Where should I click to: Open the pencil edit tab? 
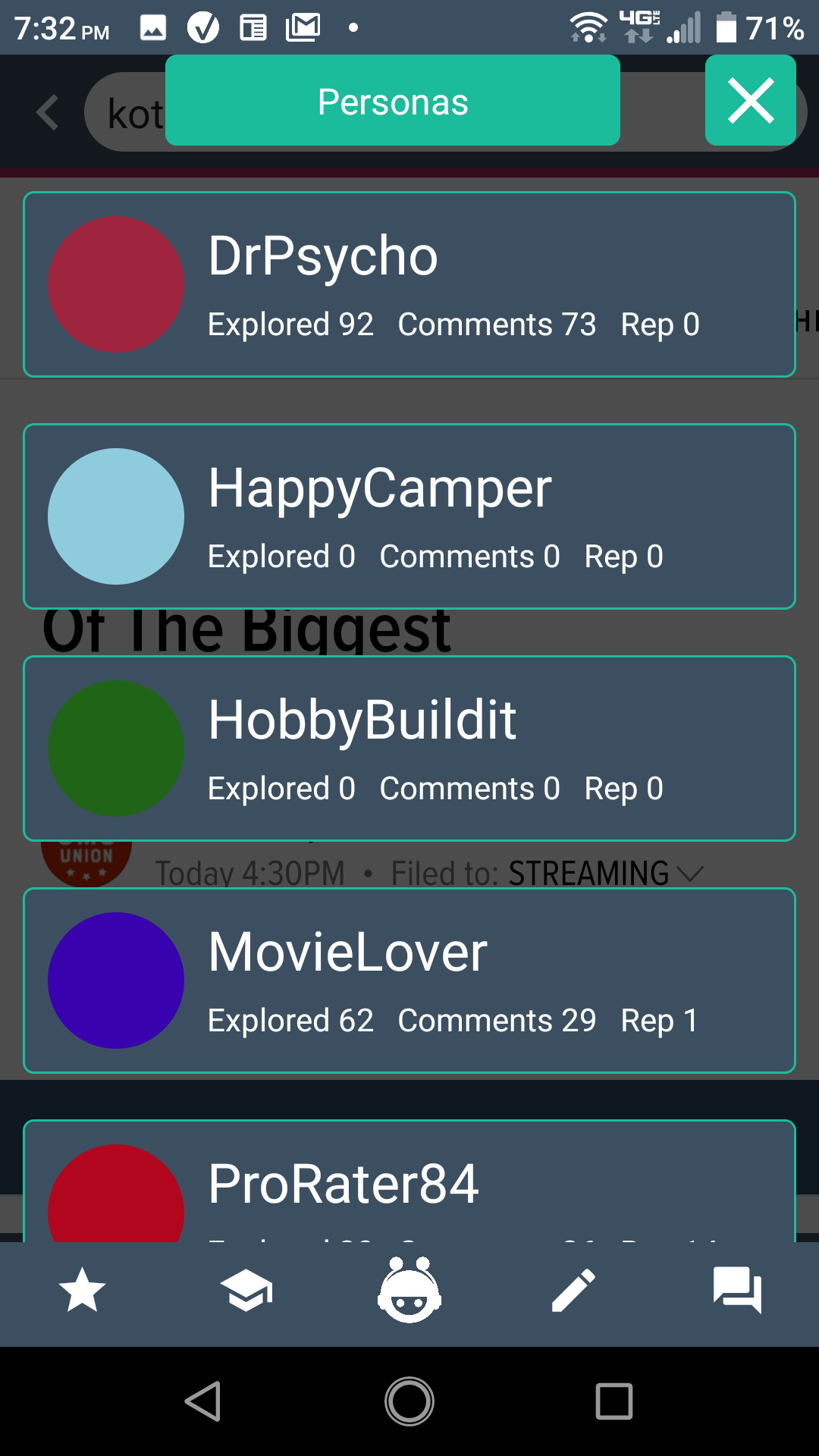pyautogui.click(x=573, y=1290)
